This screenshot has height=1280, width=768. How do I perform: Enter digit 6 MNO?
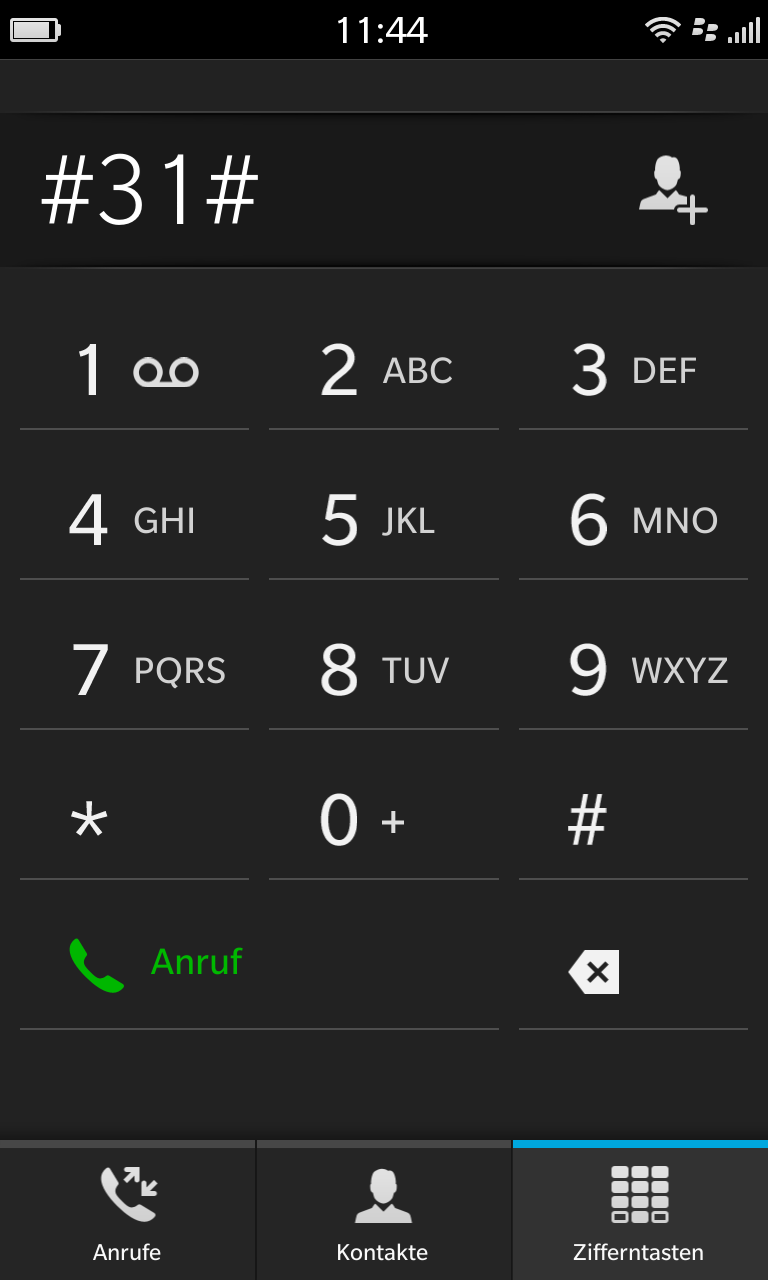pyautogui.click(x=632, y=521)
